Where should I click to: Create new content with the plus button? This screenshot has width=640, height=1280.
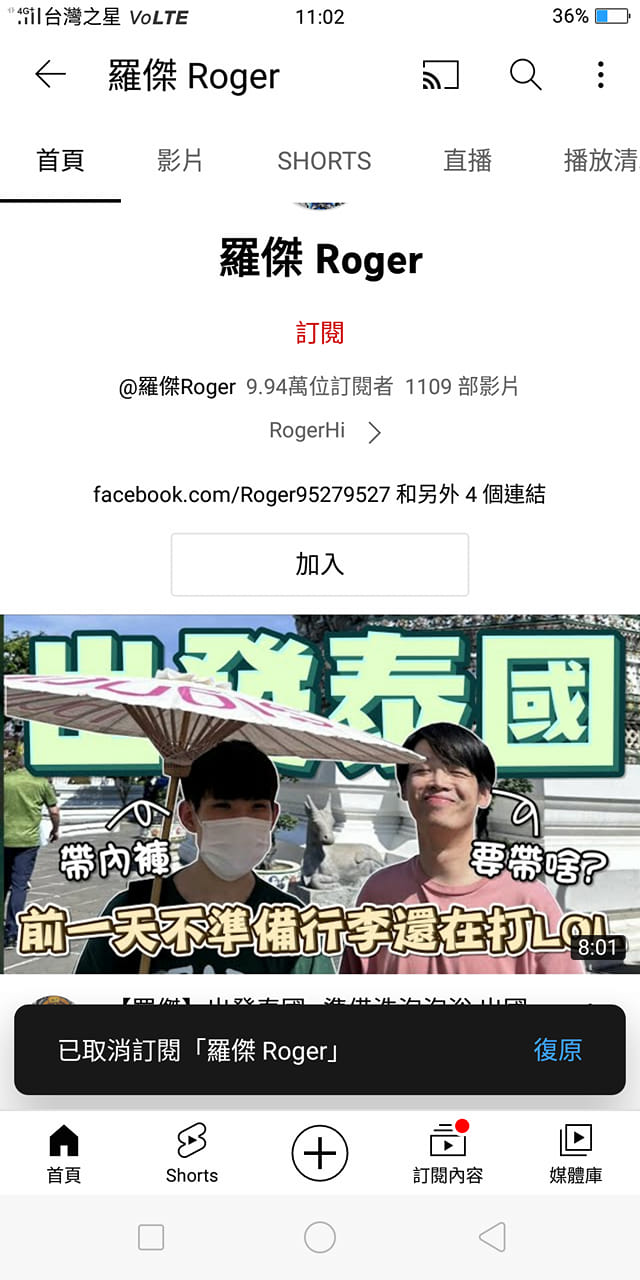(320, 1153)
